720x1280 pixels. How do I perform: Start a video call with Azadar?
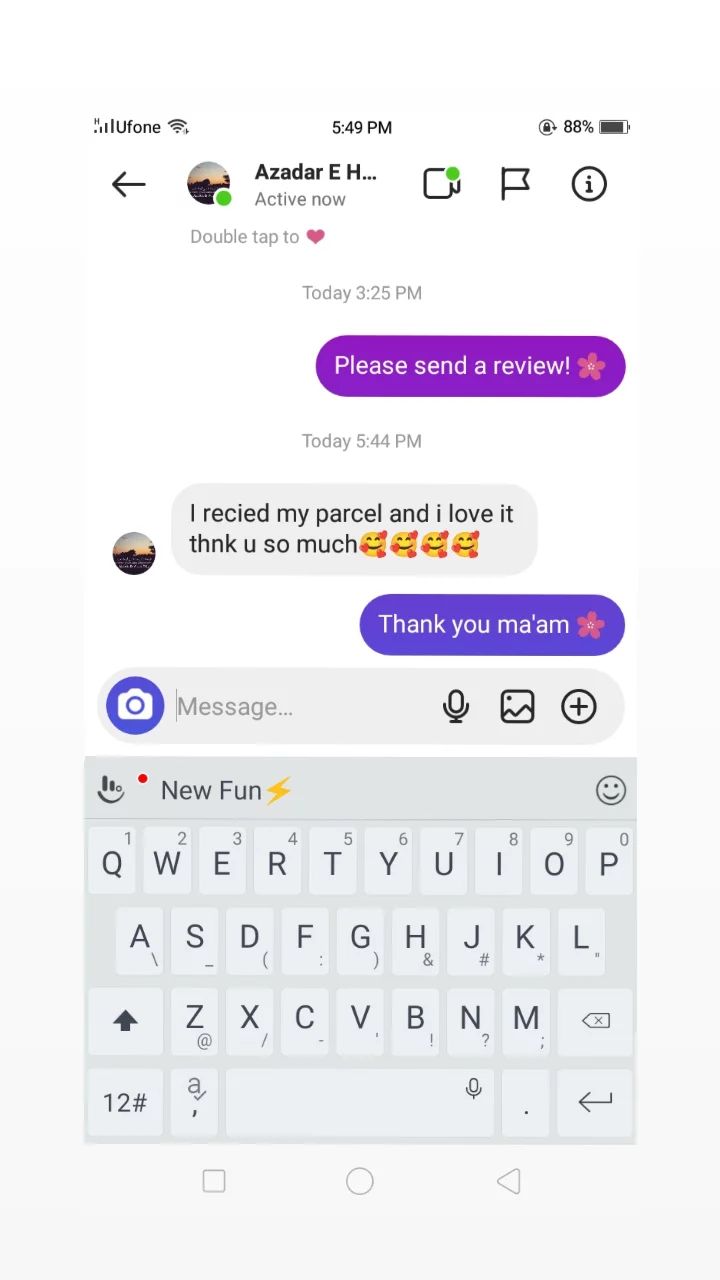[441, 184]
